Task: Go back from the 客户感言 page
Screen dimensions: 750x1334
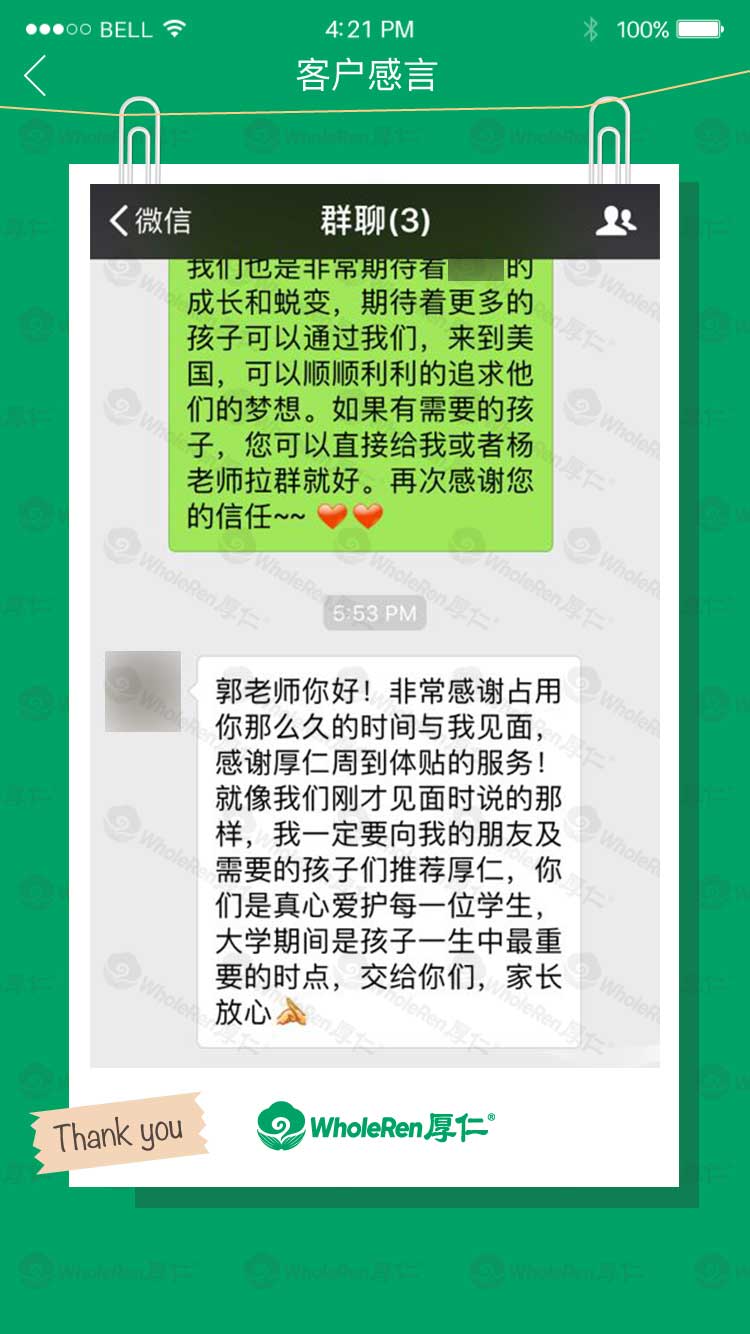Action: [36, 76]
